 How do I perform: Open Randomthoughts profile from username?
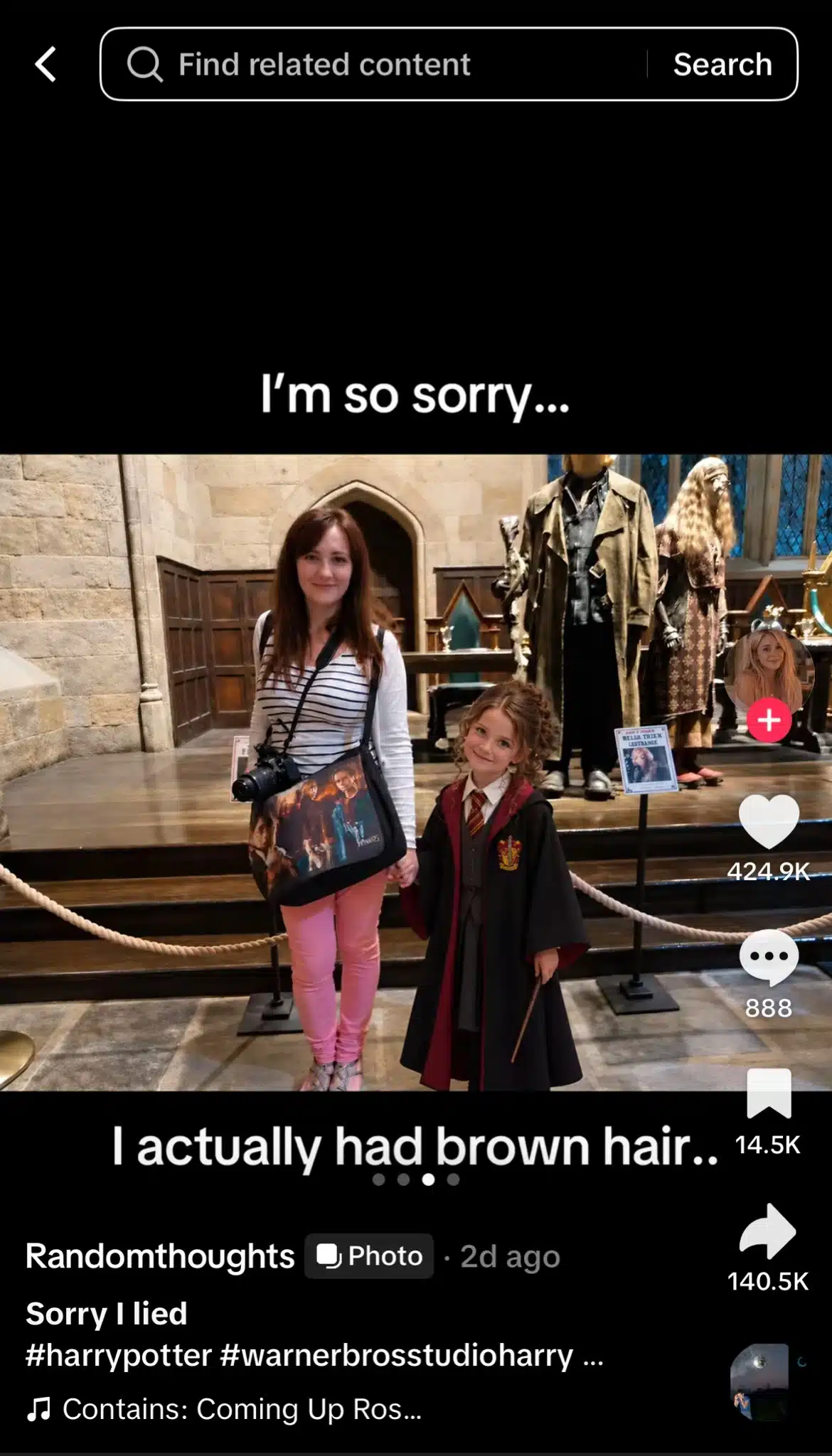[x=160, y=1256]
